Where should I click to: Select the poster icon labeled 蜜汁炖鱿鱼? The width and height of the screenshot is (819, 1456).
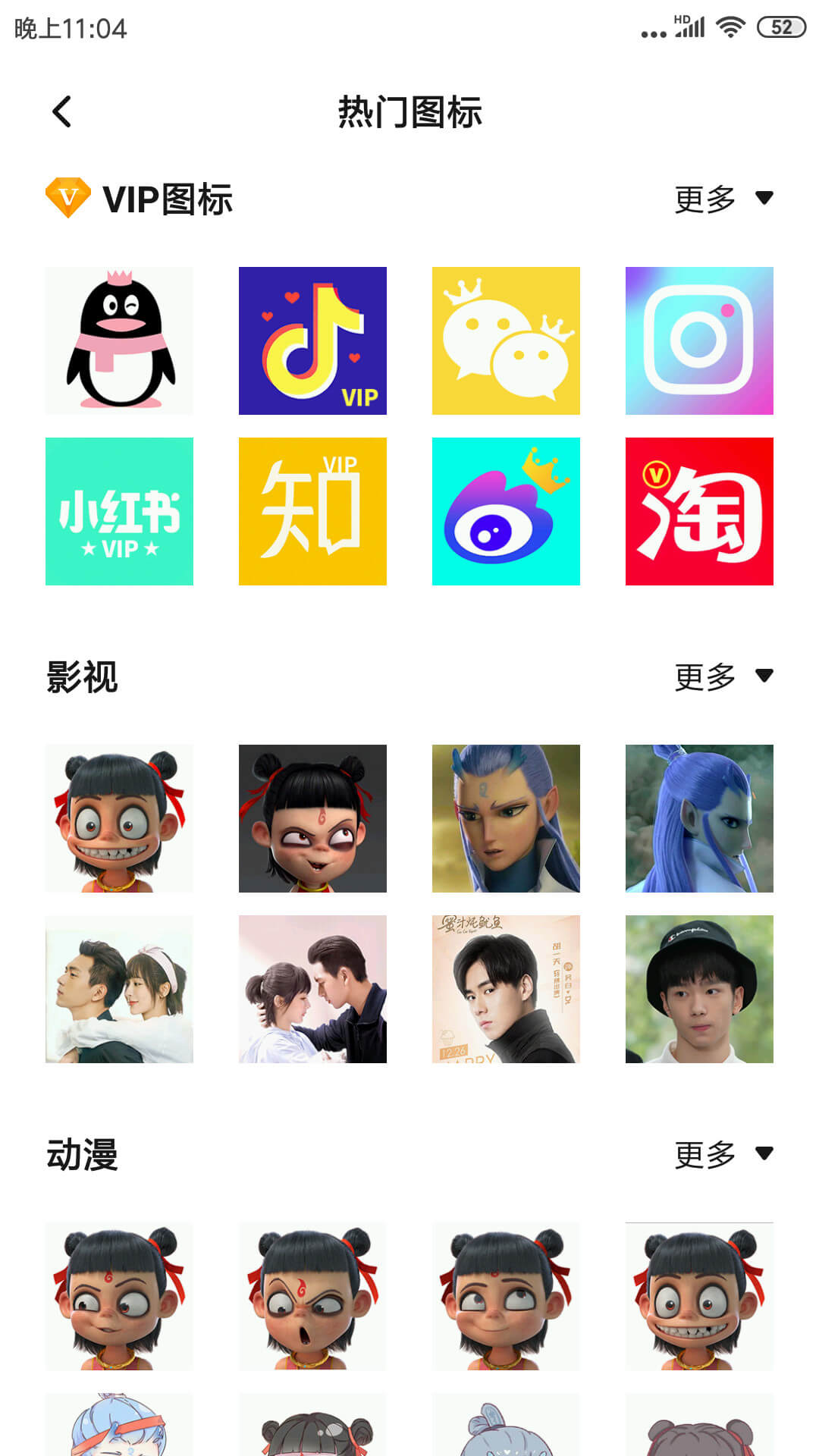506,989
